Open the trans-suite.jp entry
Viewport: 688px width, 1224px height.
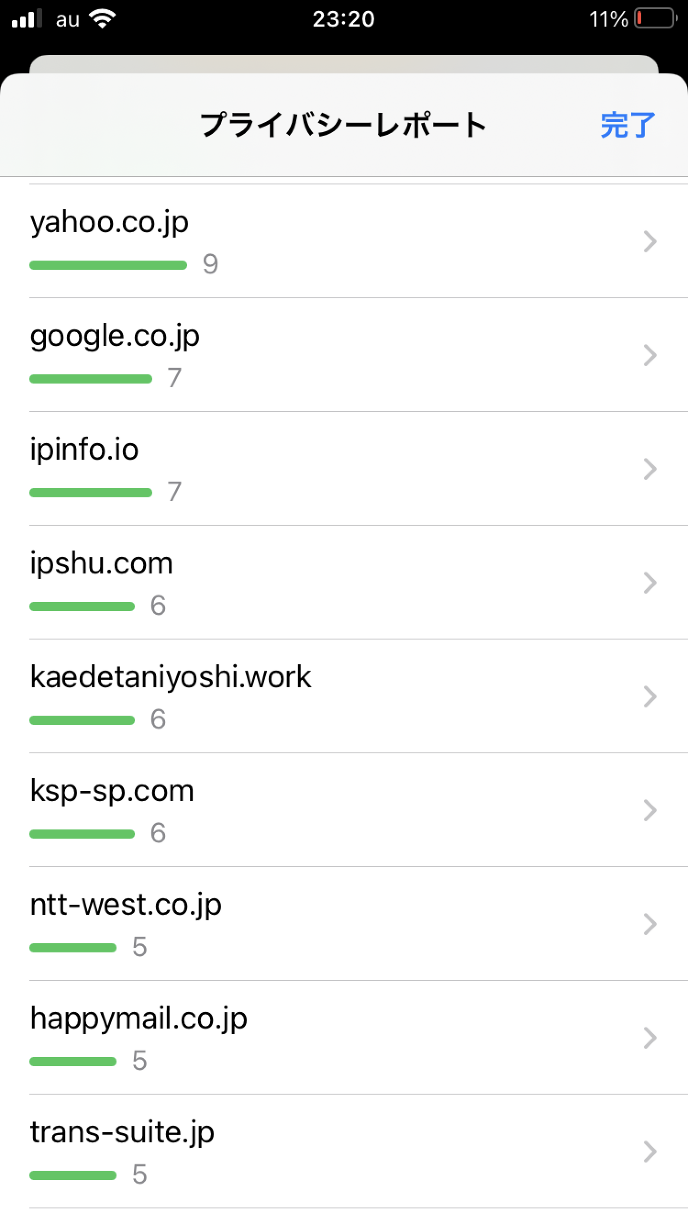coord(344,1153)
